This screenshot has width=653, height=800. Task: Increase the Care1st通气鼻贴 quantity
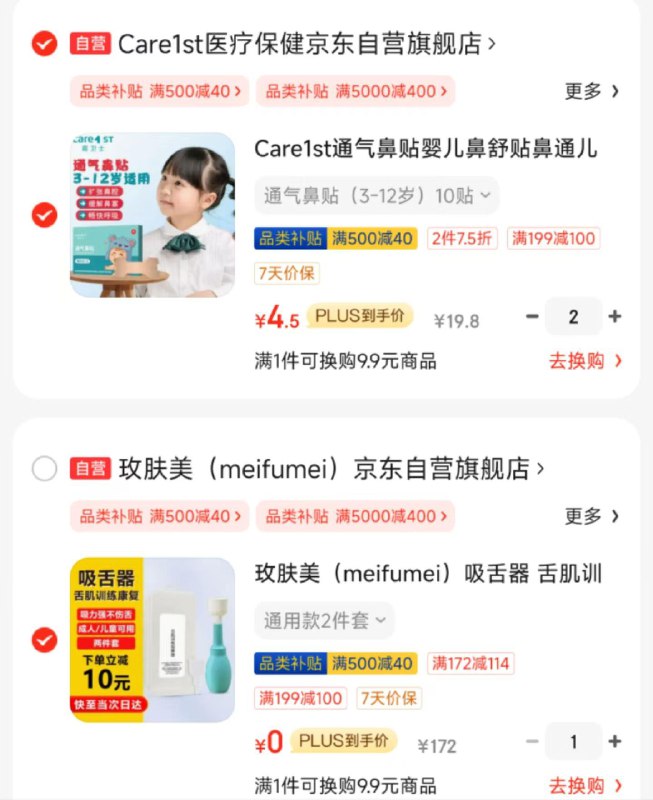(x=614, y=317)
